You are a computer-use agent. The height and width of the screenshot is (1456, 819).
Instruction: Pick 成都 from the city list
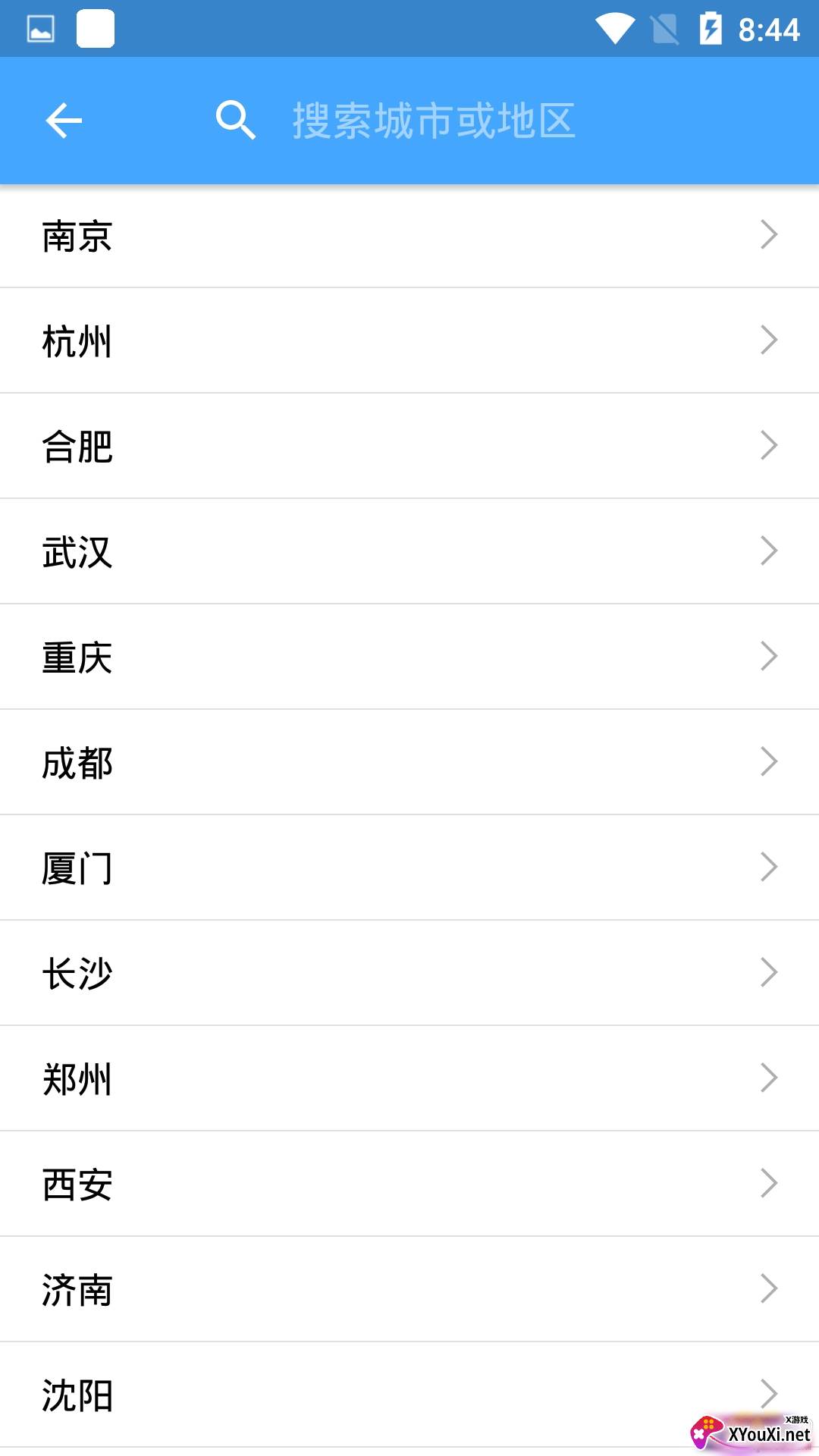tap(409, 762)
